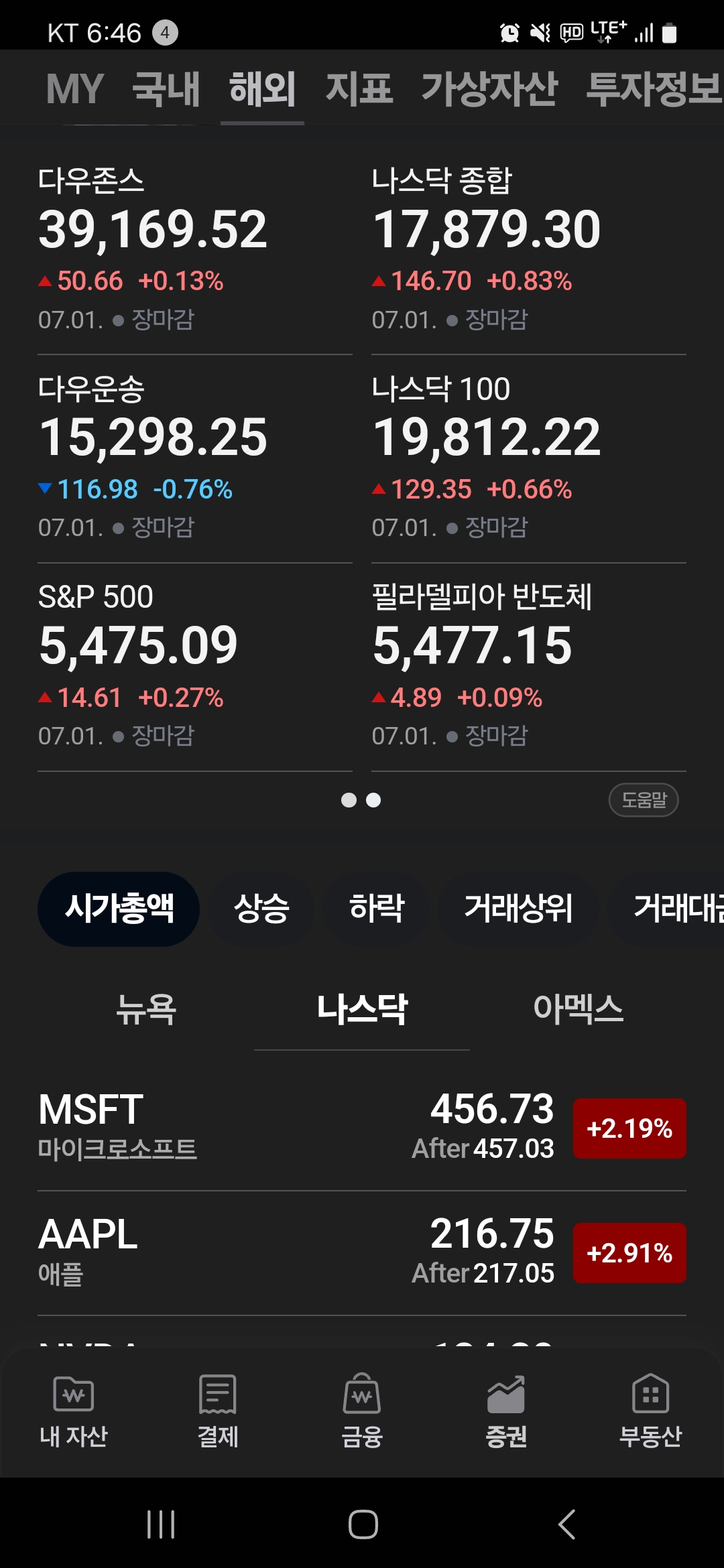The image size is (724, 1568).
Task: Switch to the 국내 tab
Action: click(x=166, y=89)
